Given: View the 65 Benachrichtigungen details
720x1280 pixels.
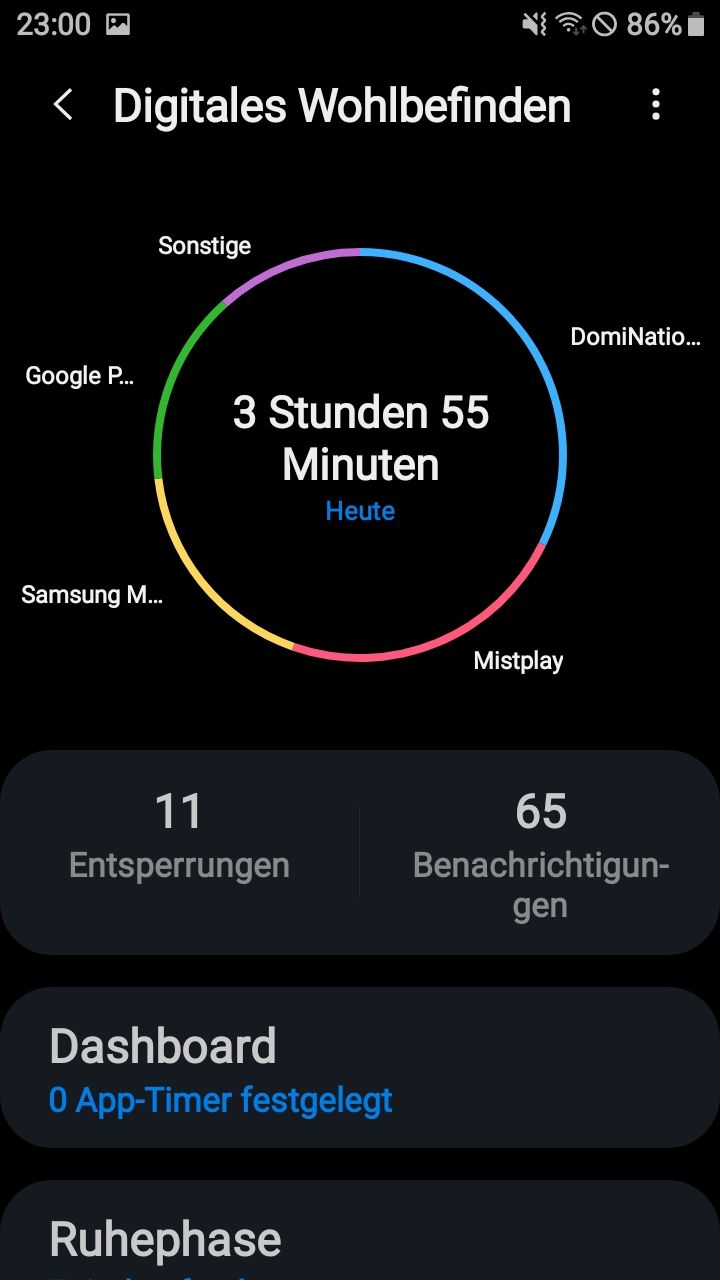Looking at the screenshot, I should pos(540,853).
